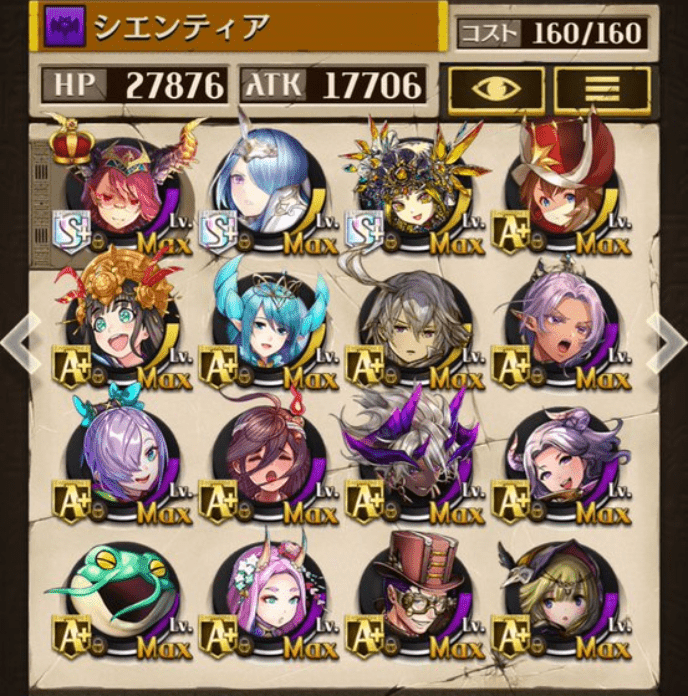Open the list menu button
Image resolution: width=688 pixels, height=696 pixels.
pos(602,89)
